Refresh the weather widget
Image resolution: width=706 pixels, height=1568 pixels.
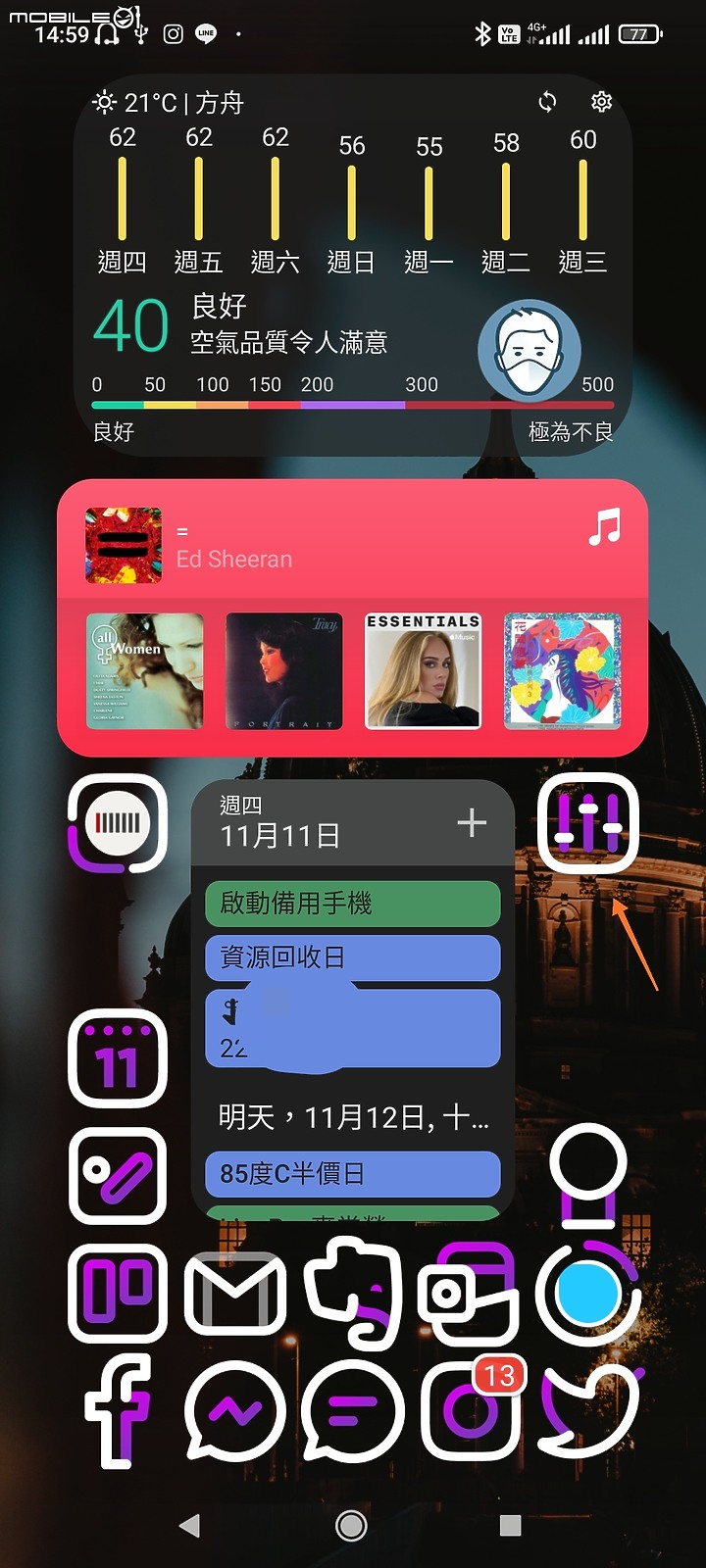point(547,102)
